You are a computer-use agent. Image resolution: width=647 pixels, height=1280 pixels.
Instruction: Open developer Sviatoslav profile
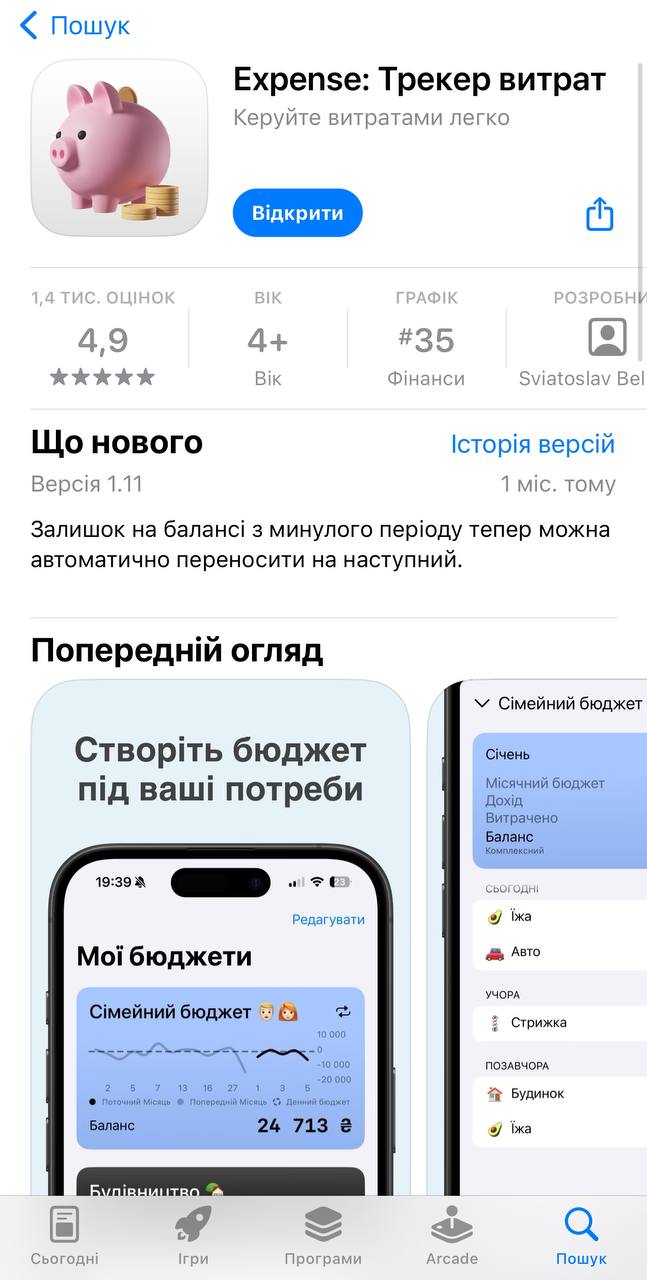(590, 340)
